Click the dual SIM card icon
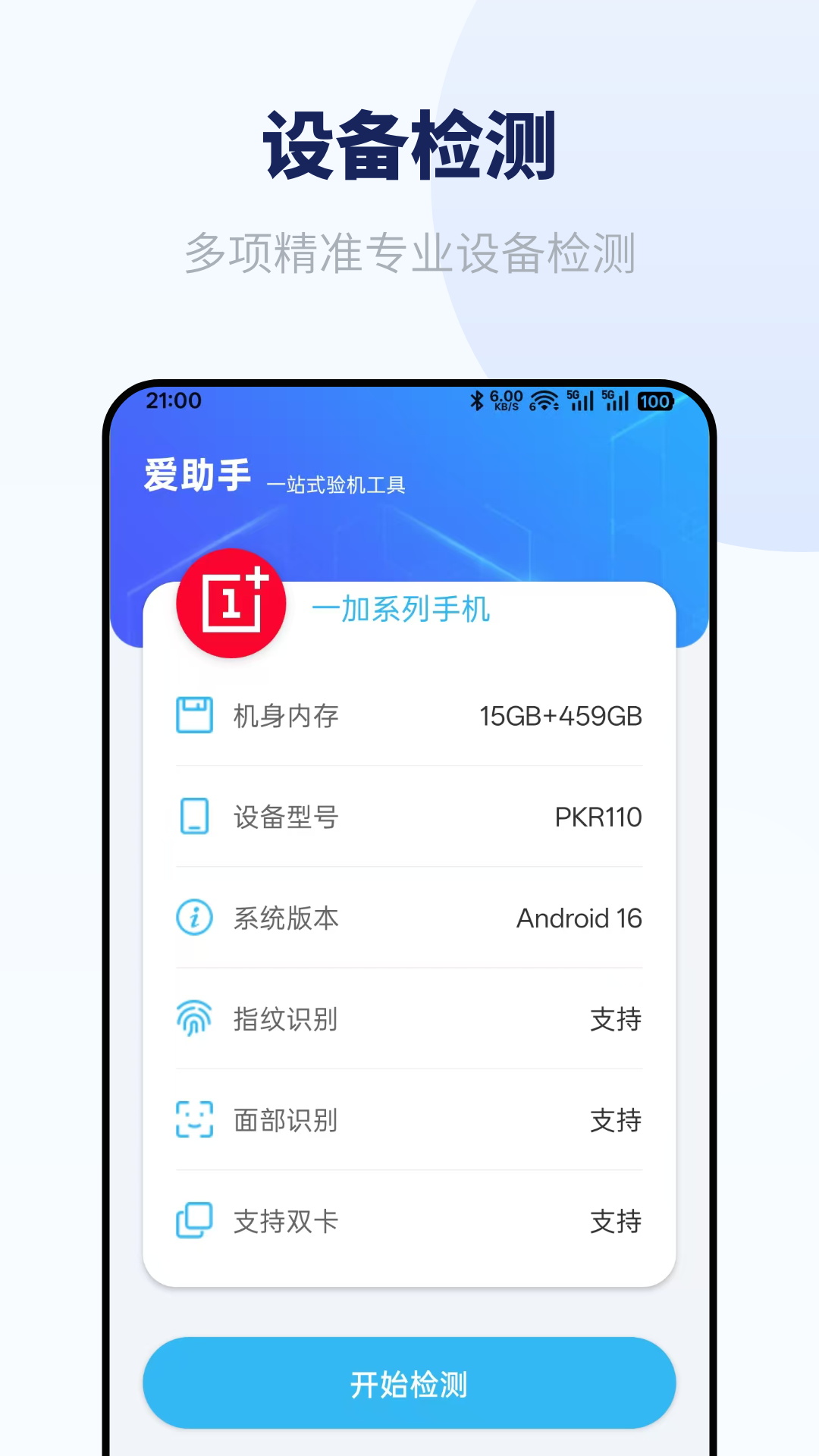Screen dimensions: 819x1456 coord(194,1222)
